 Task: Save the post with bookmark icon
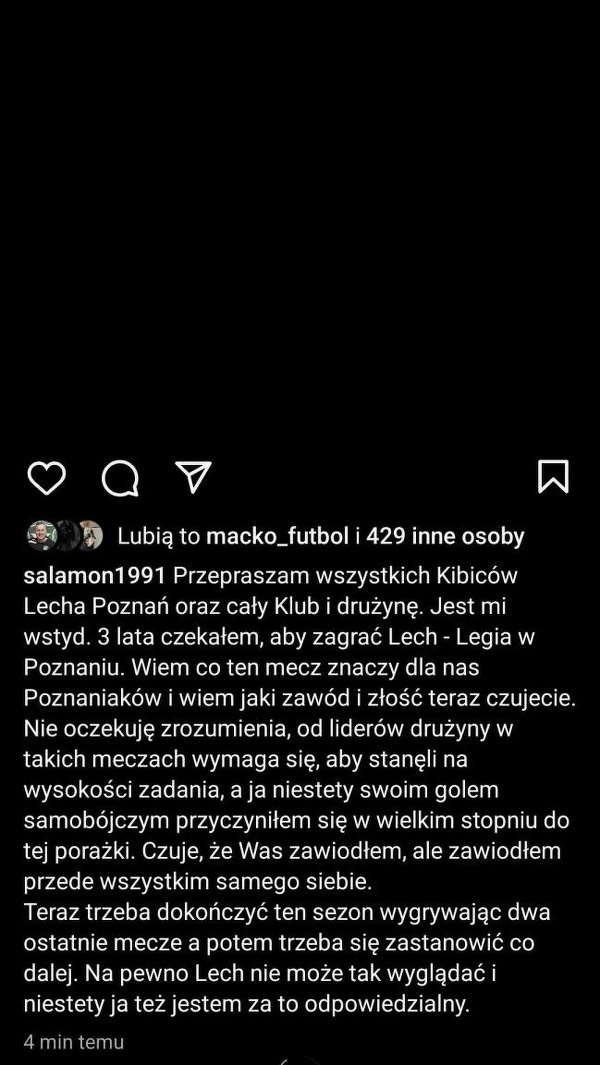tap(553, 477)
